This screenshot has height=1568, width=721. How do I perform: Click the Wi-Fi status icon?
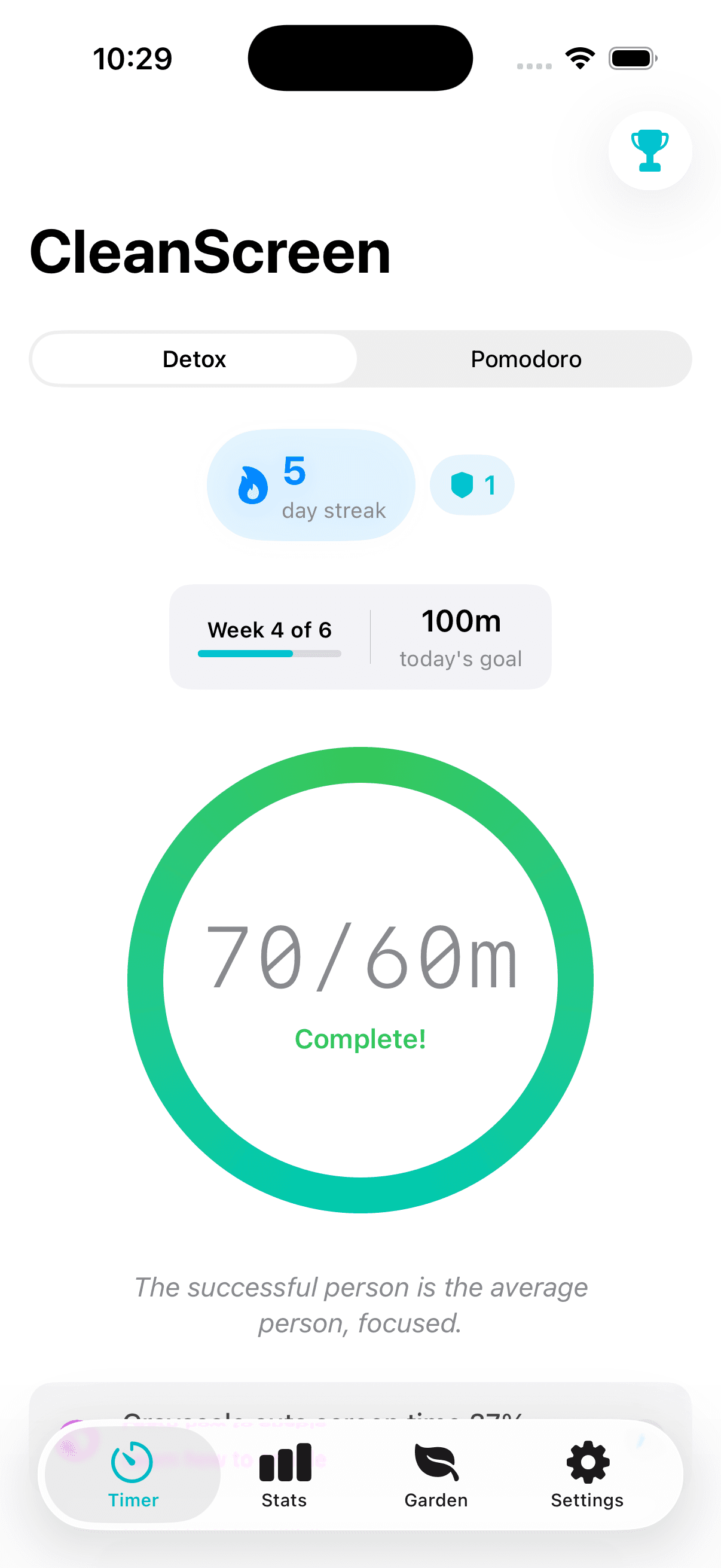(579, 57)
